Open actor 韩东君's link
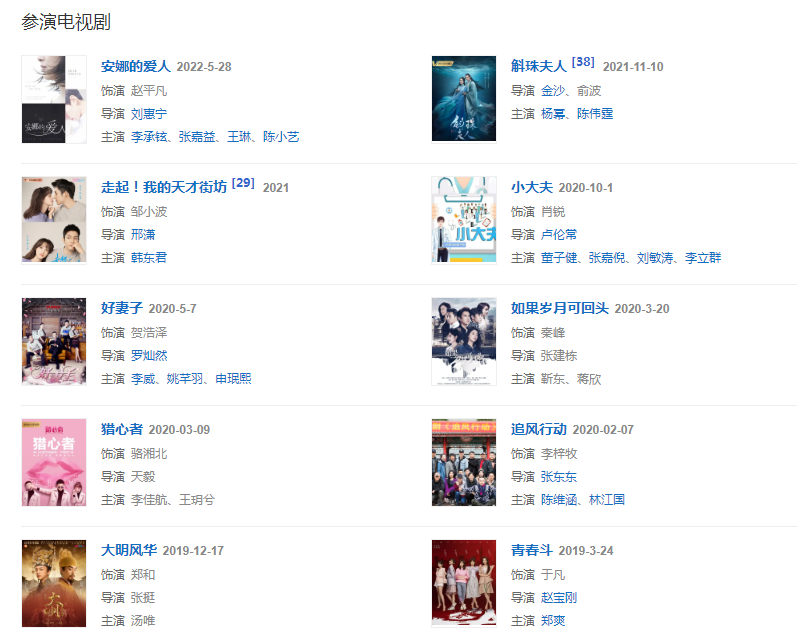Viewport: 797px width, 638px height. pyautogui.click(x=149, y=258)
